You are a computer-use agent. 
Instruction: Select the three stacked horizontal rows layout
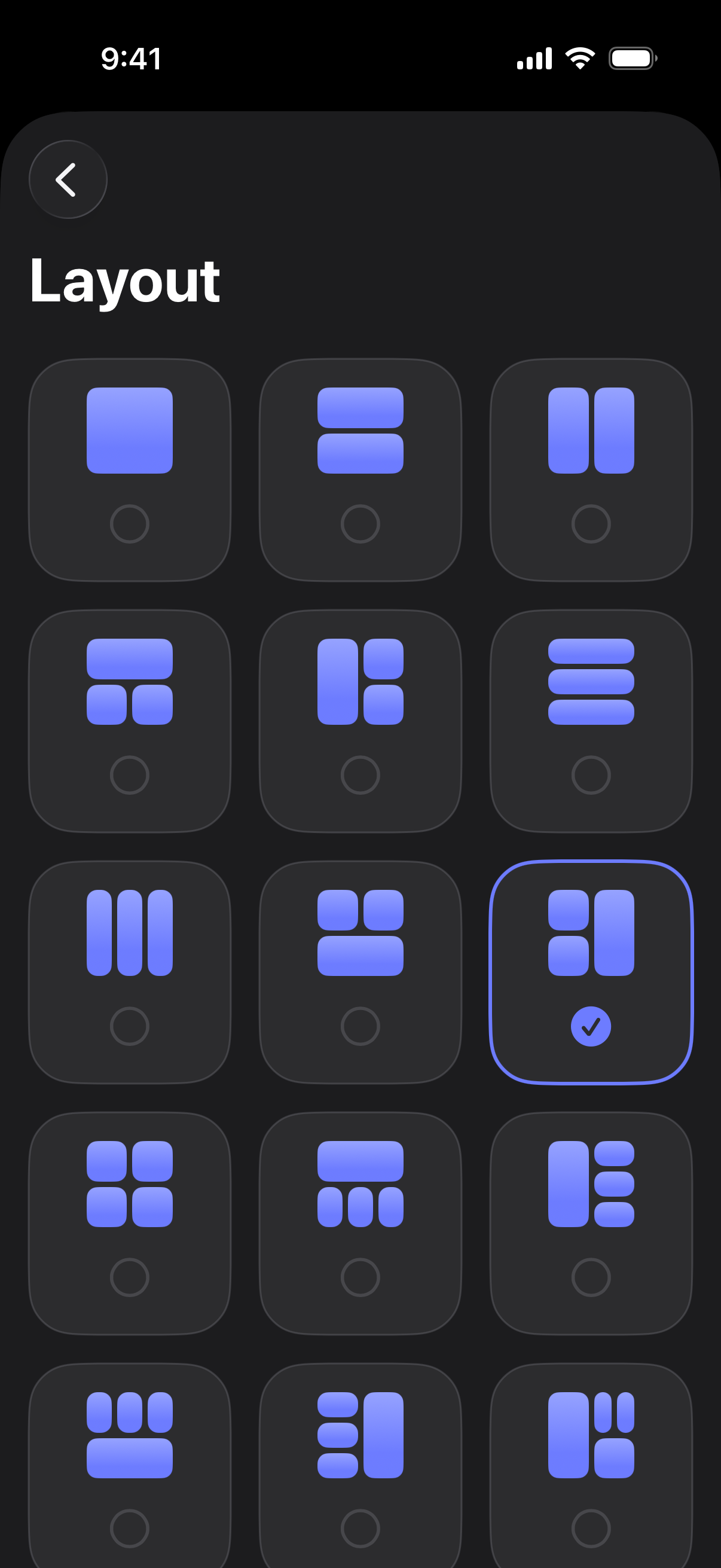point(591,721)
